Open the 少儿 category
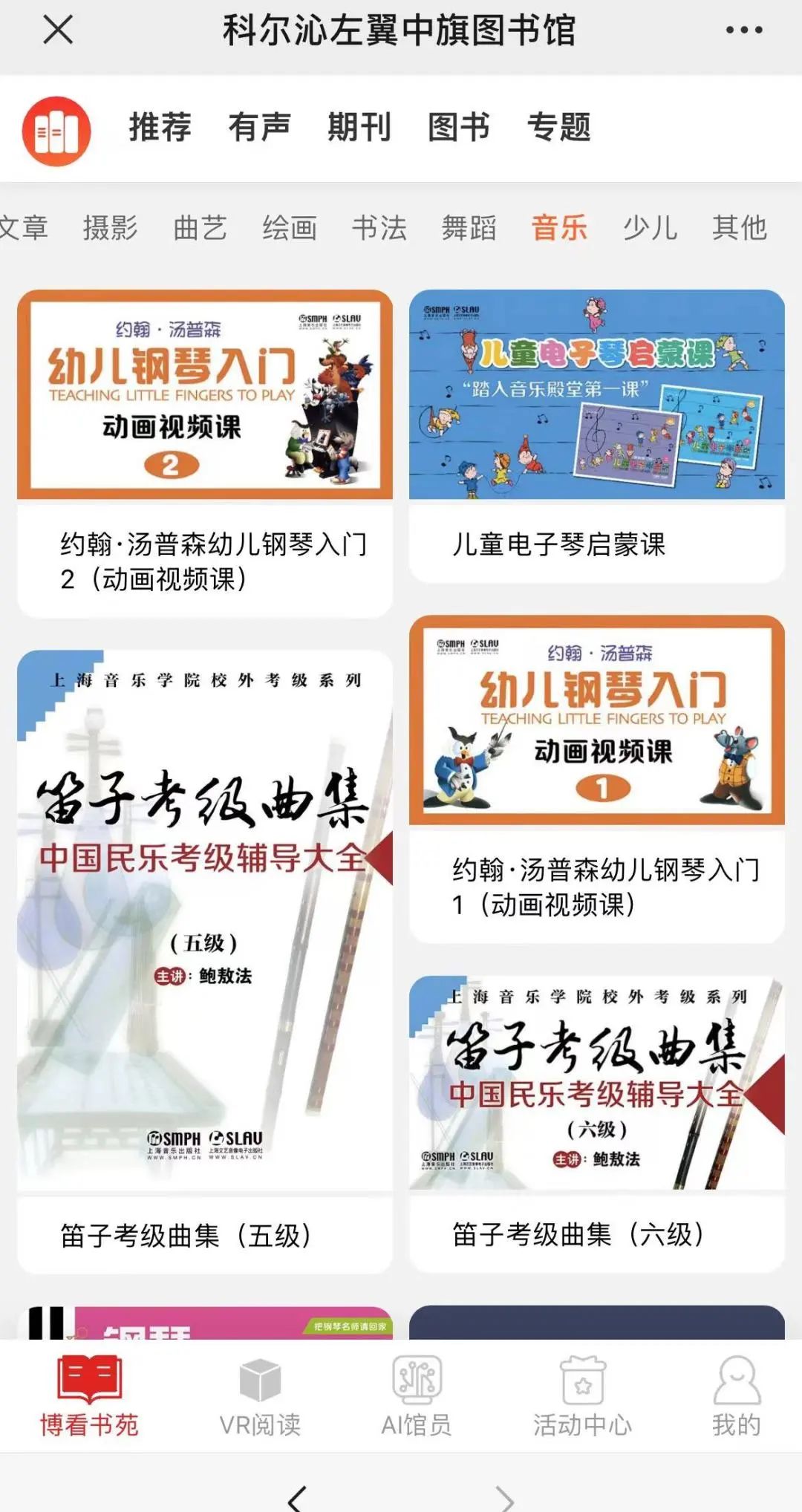Viewport: 802px width, 1512px height. (x=650, y=227)
